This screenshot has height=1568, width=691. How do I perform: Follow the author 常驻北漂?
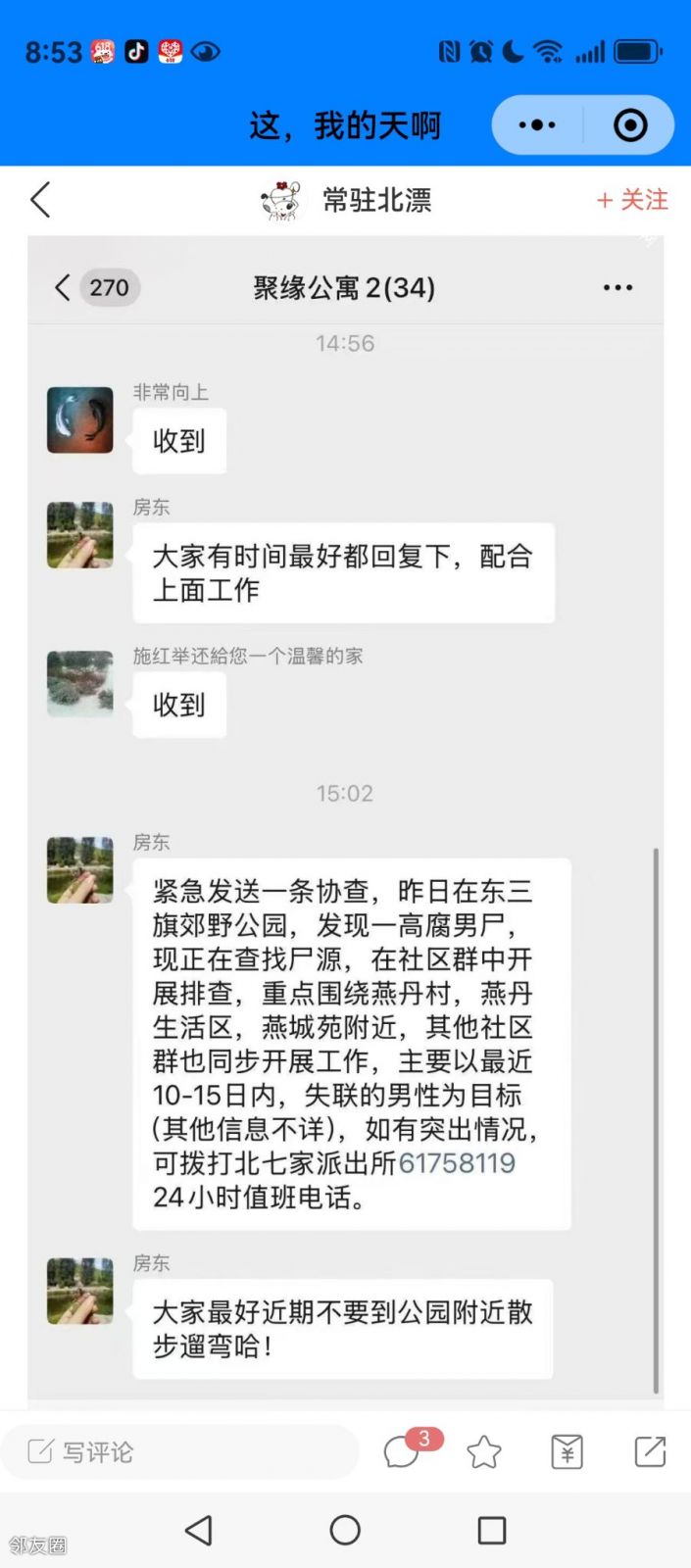[x=632, y=200]
